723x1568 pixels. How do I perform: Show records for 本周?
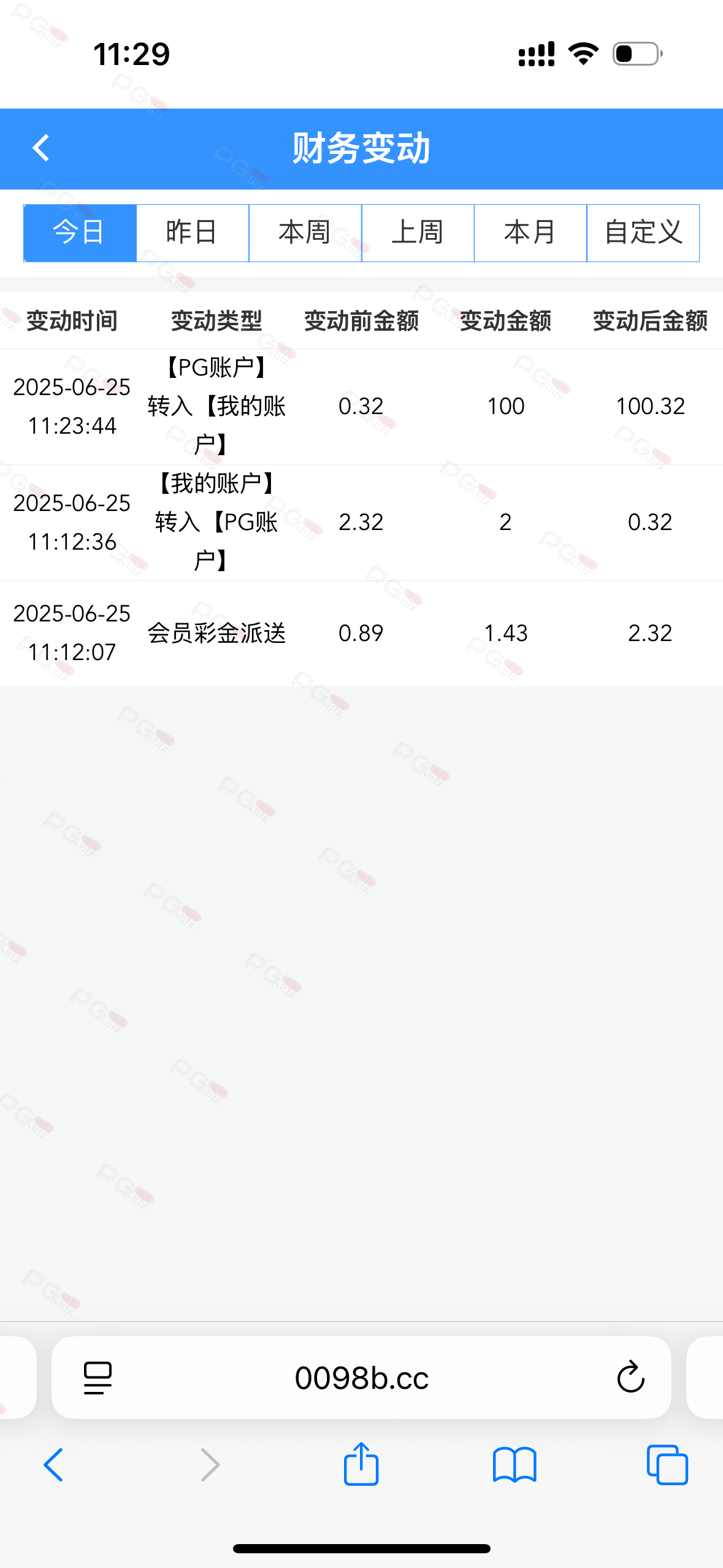tap(305, 233)
